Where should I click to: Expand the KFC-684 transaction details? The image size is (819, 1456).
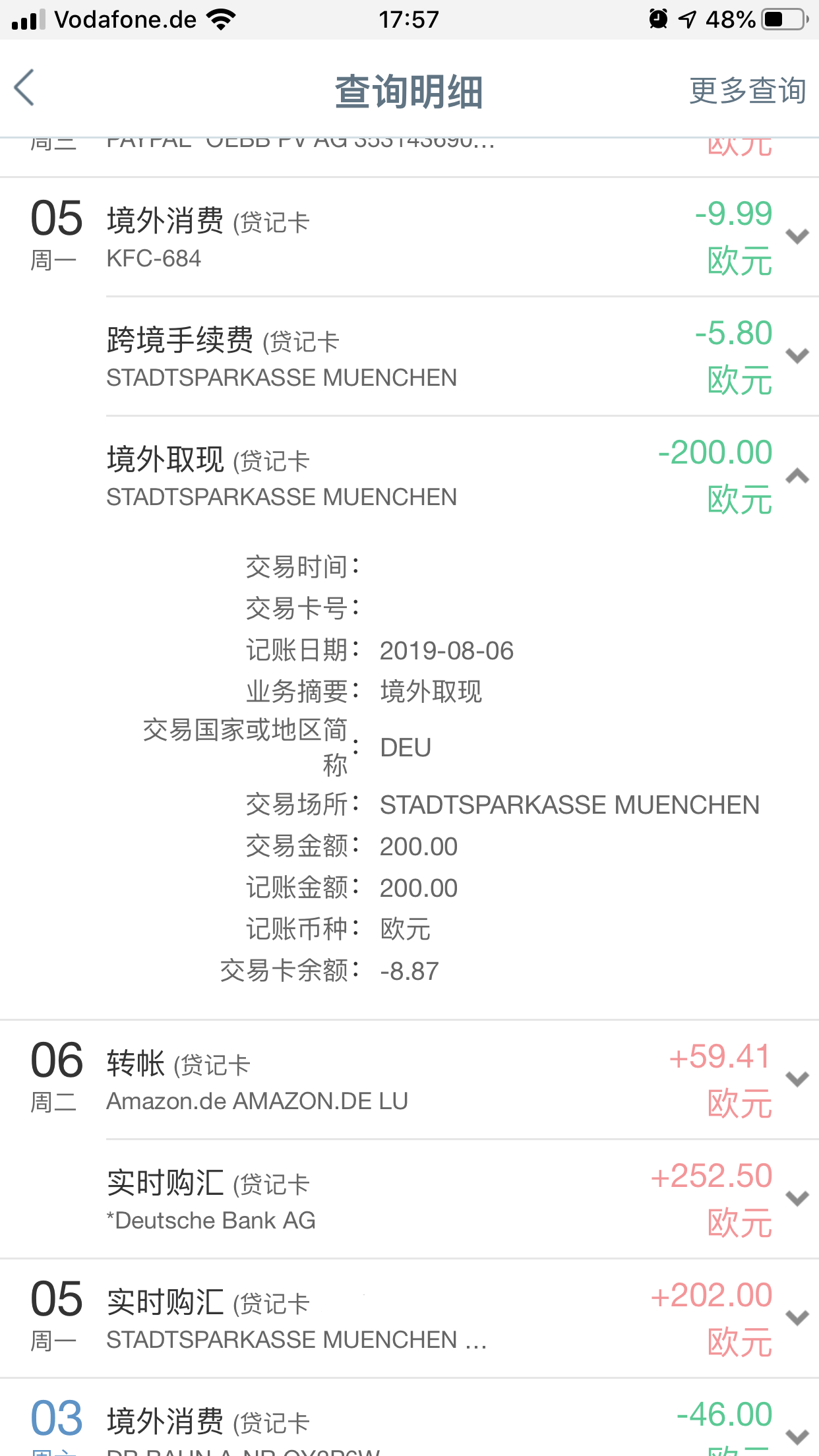(x=797, y=237)
